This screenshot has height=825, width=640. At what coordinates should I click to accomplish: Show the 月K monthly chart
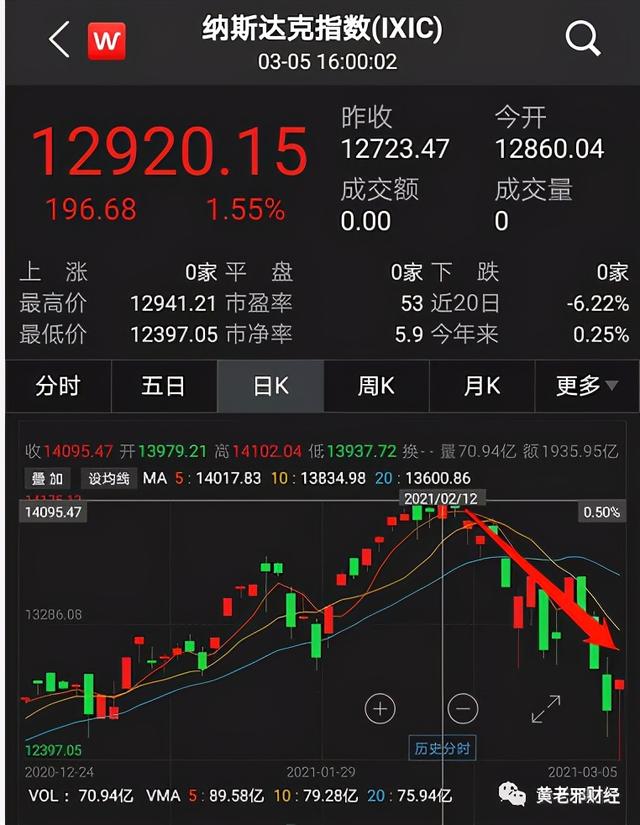pyautogui.click(x=482, y=386)
